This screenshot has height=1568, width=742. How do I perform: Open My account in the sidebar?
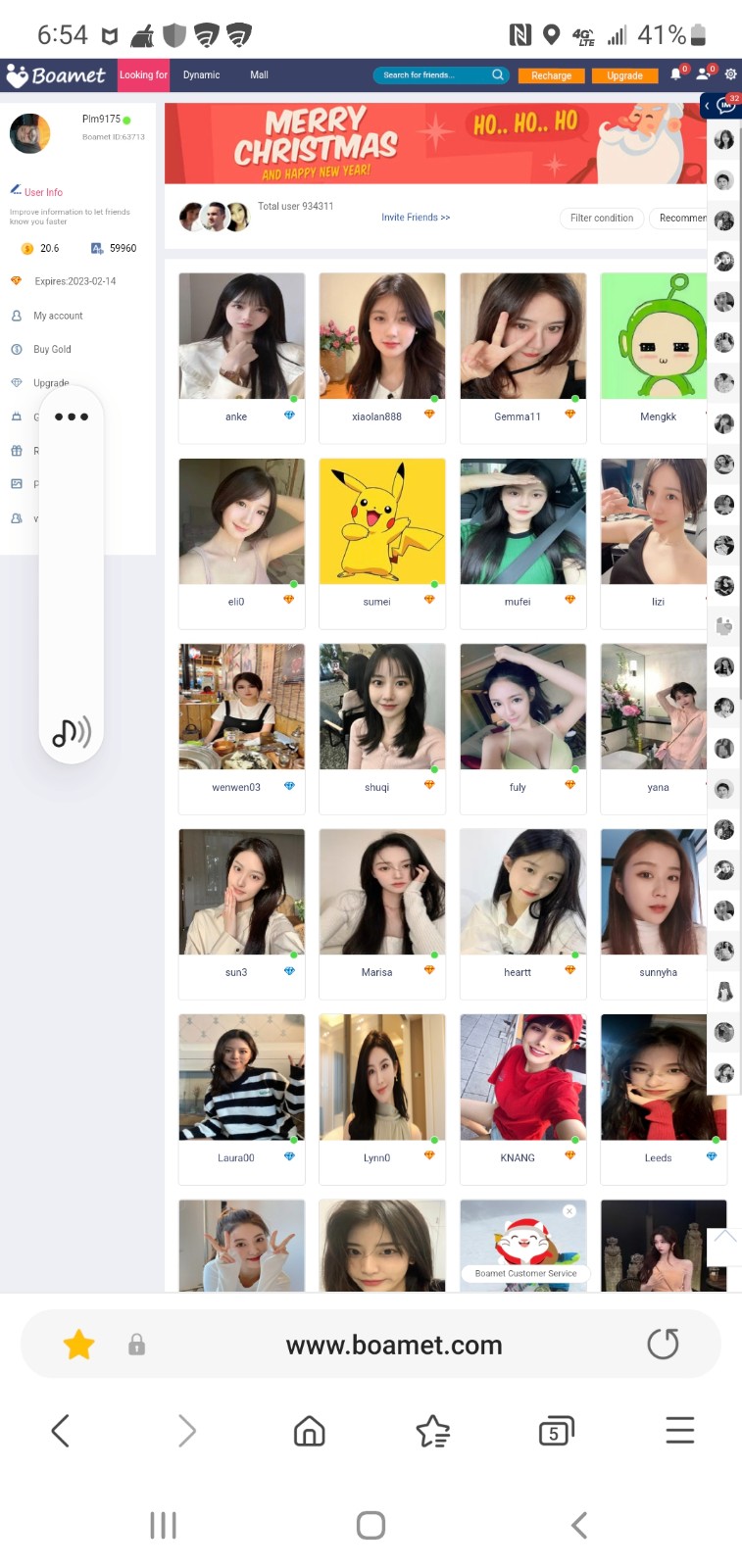[58, 316]
